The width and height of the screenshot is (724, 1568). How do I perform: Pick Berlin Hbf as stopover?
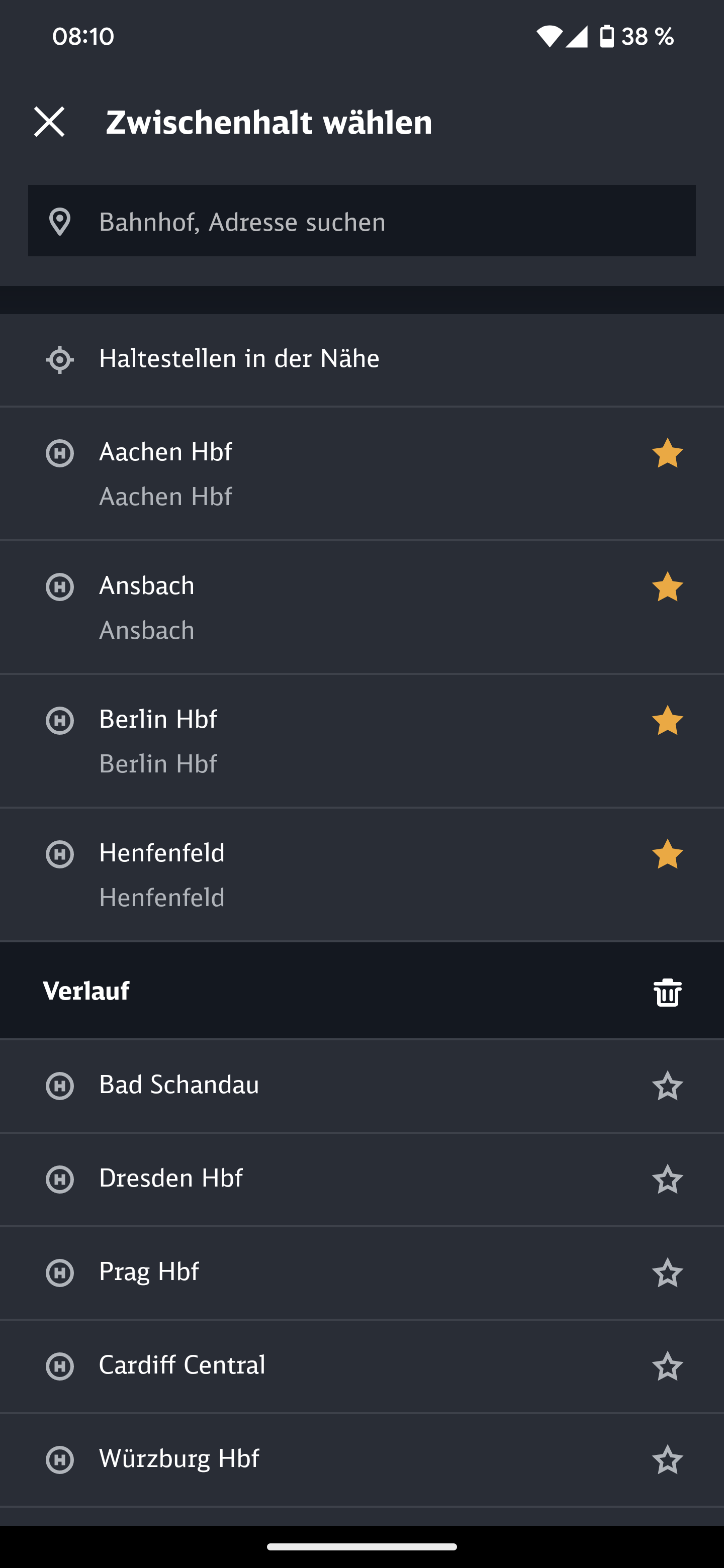tap(323, 741)
